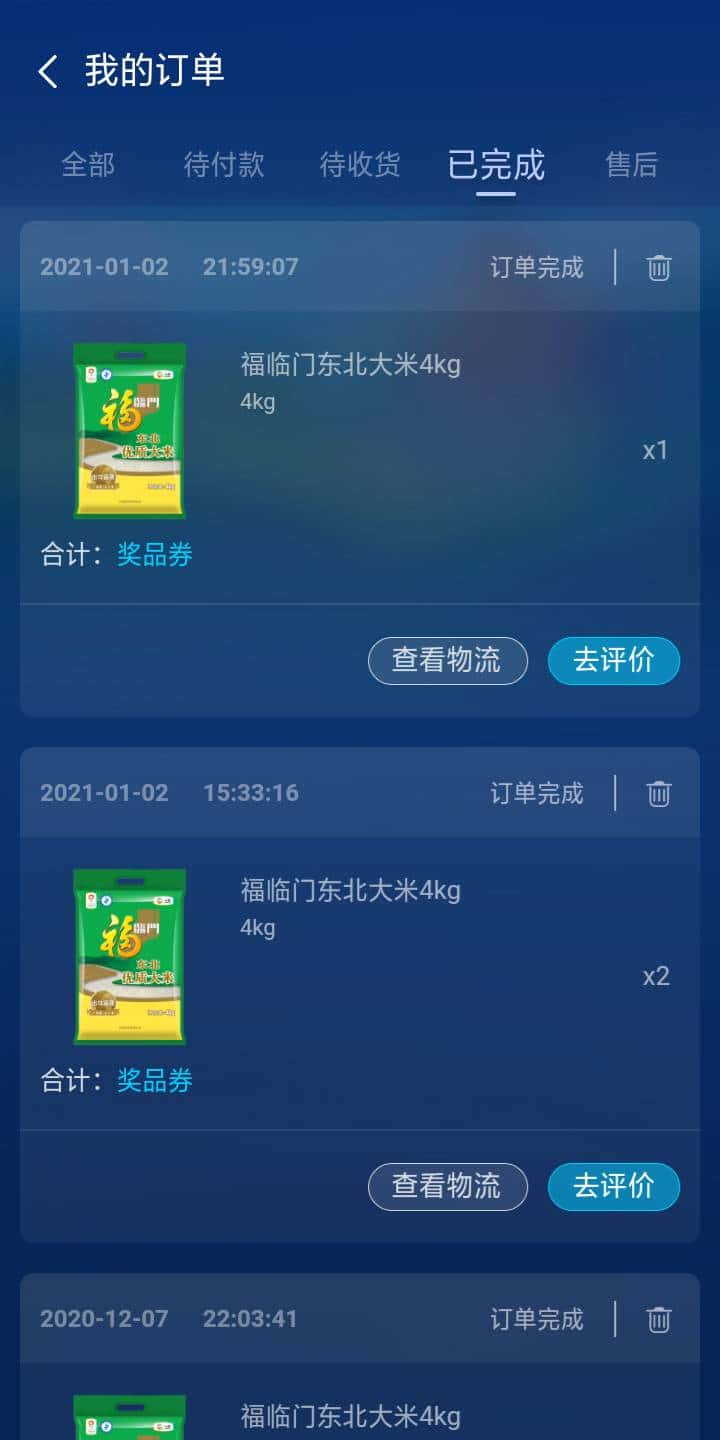Select the 已完成 tab

click(496, 165)
